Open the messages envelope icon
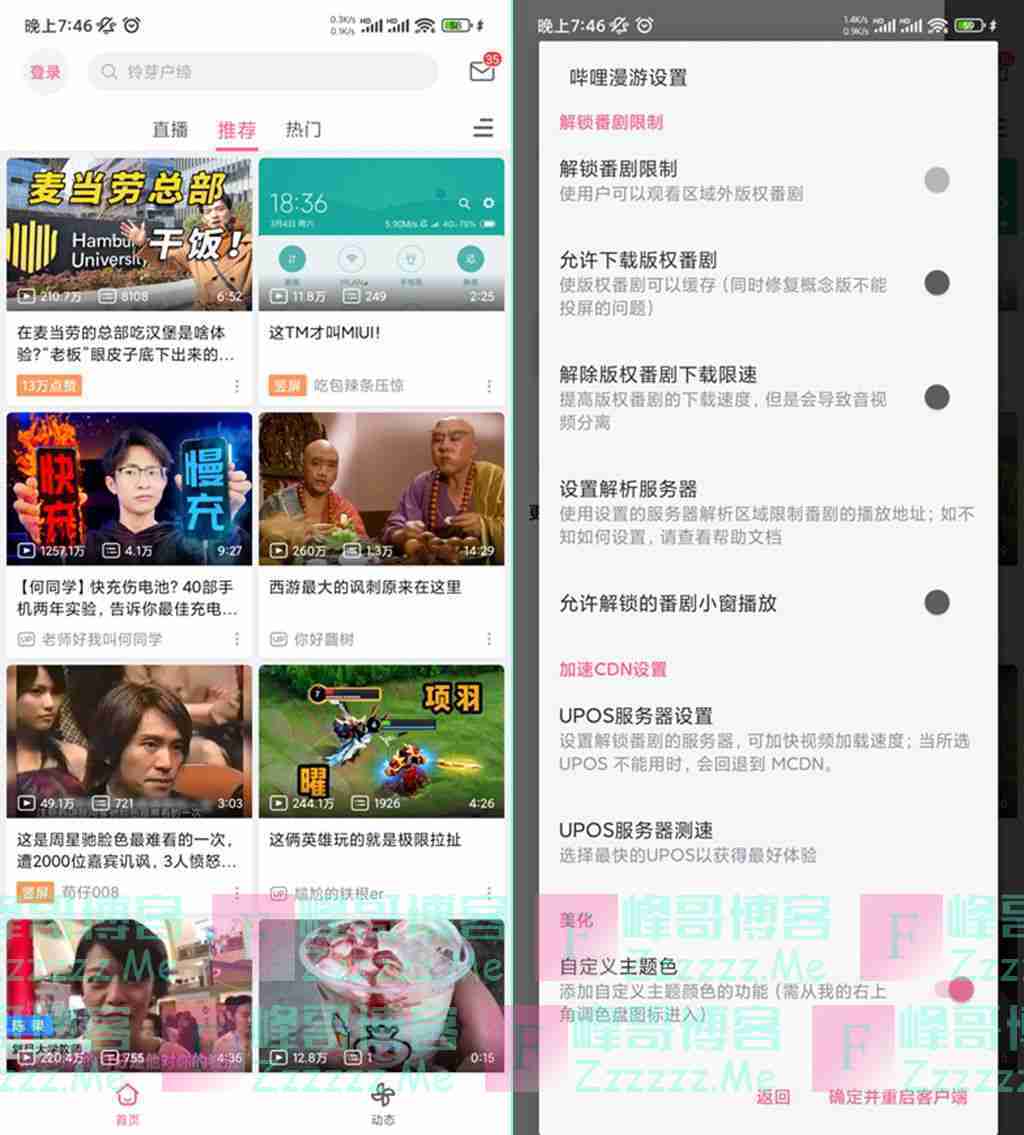This screenshot has height=1135, width=1024. click(482, 72)
